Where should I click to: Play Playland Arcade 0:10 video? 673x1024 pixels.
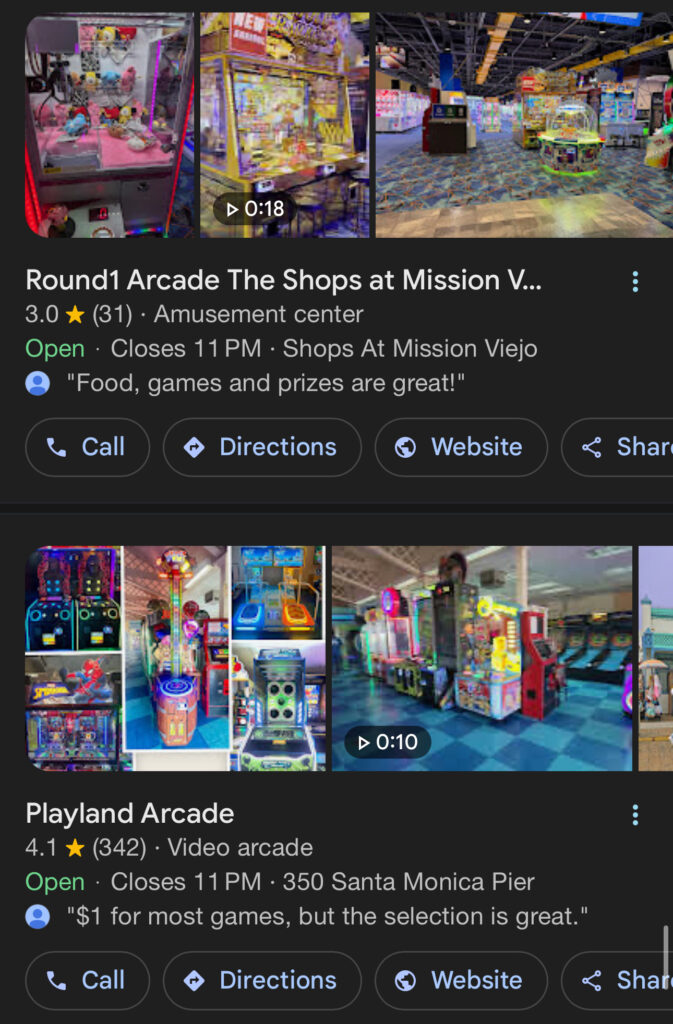[x=482, y=658]
